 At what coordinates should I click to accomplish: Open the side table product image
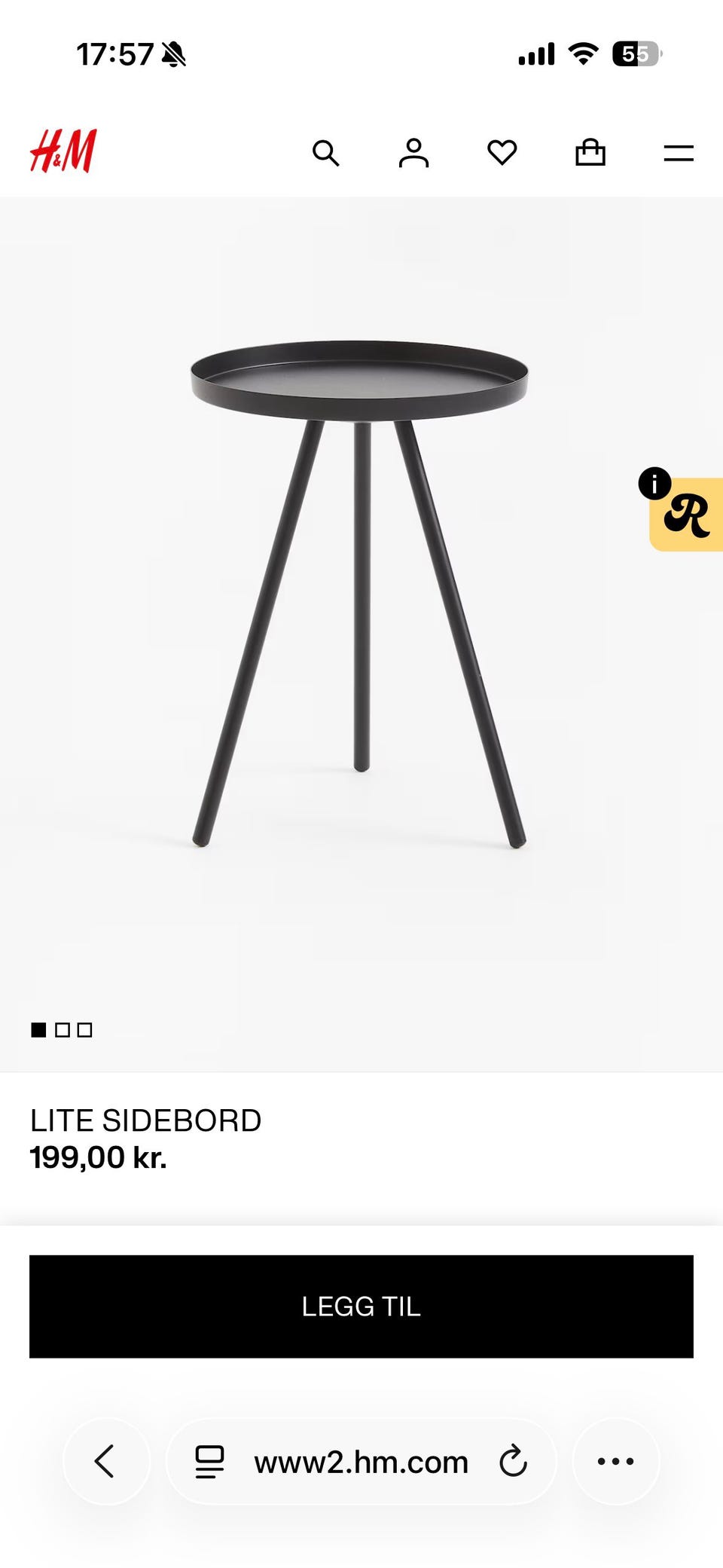pyautogui.click(x=360, y=595)
